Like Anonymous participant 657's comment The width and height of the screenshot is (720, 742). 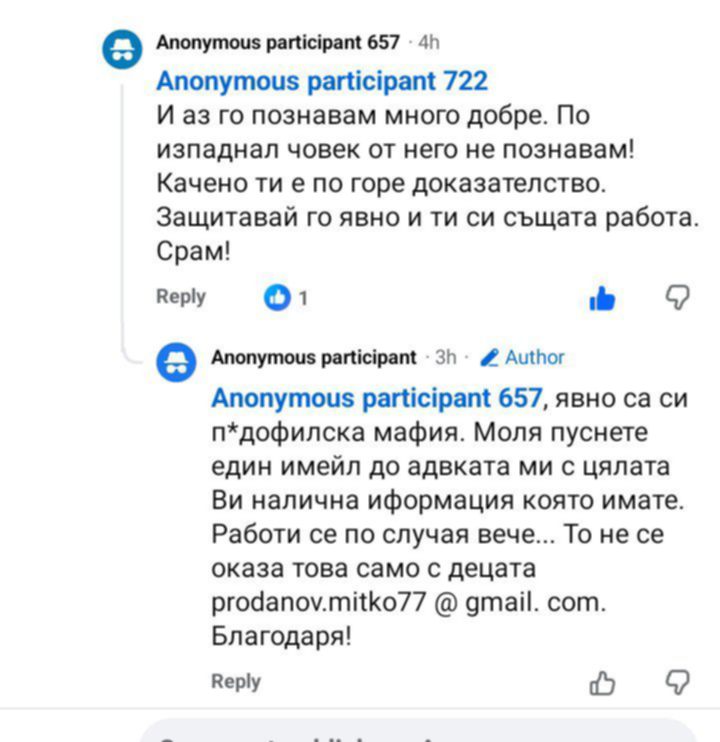click(x=602, y=298)
